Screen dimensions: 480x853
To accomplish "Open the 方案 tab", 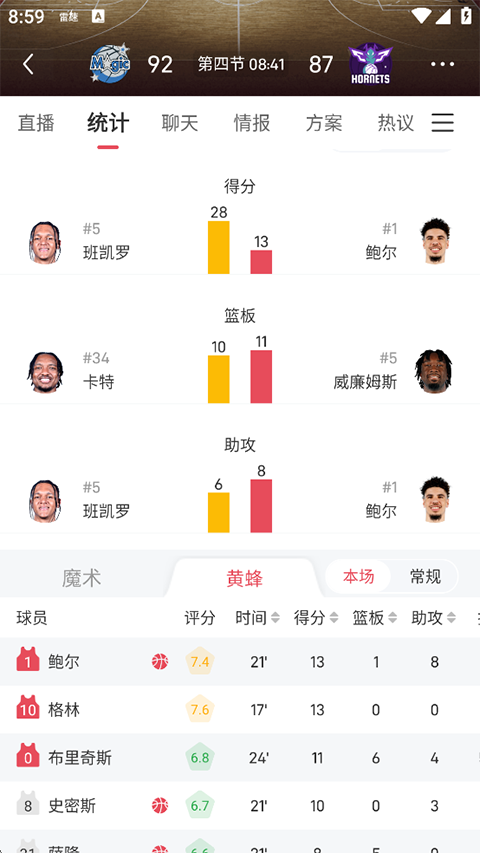I will coord(324,123).
